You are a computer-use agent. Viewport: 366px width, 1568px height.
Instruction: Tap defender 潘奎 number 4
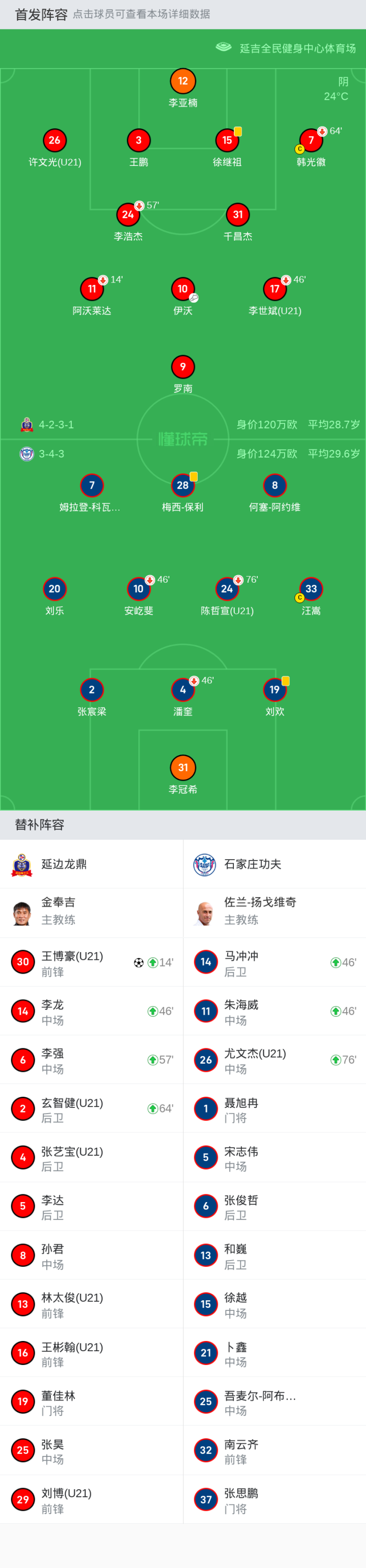(x=182, y=690)
